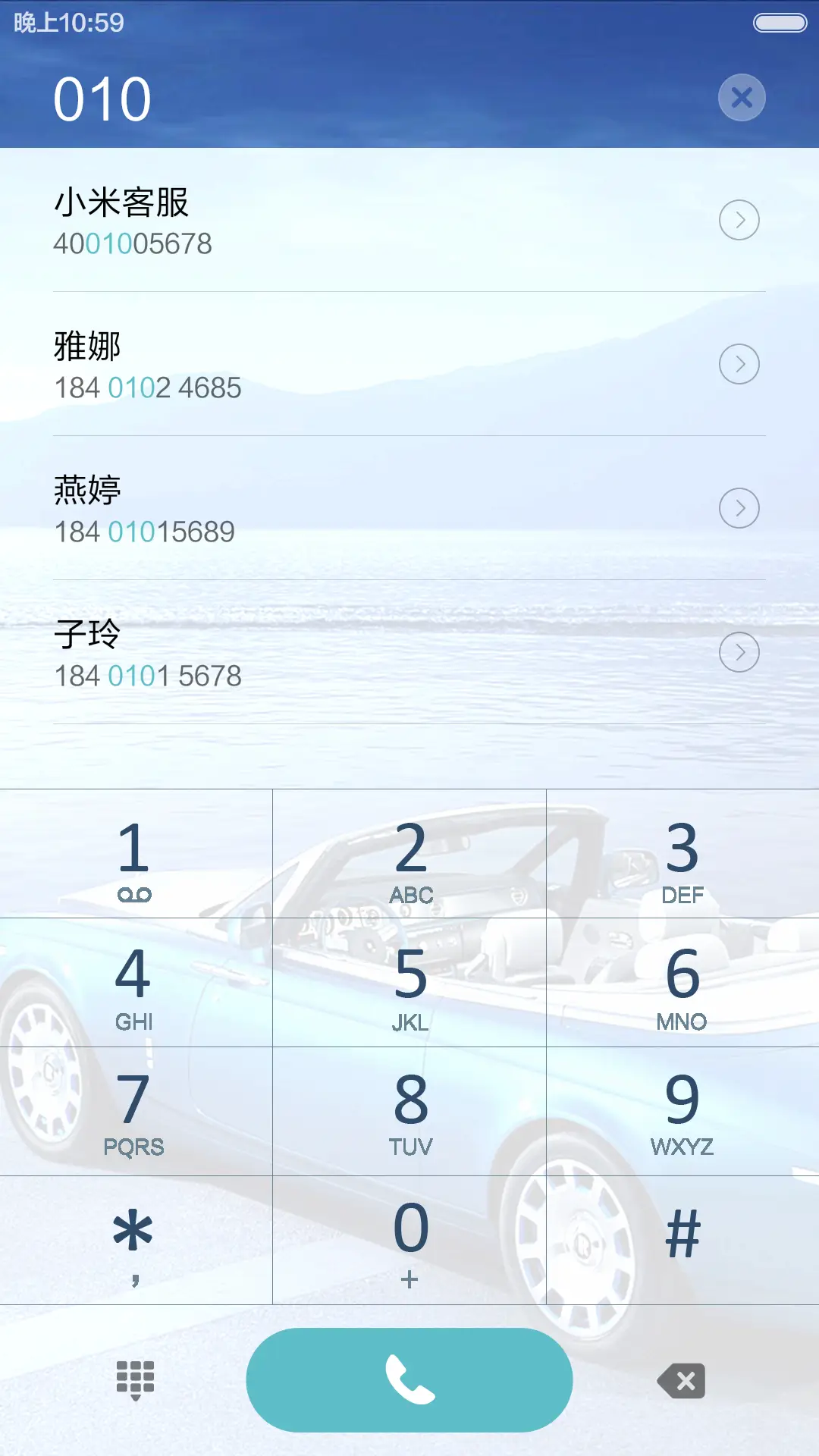Hide the dial pad keypad
Screen dimensions: 819x1456
click(x=133, y=1380)
